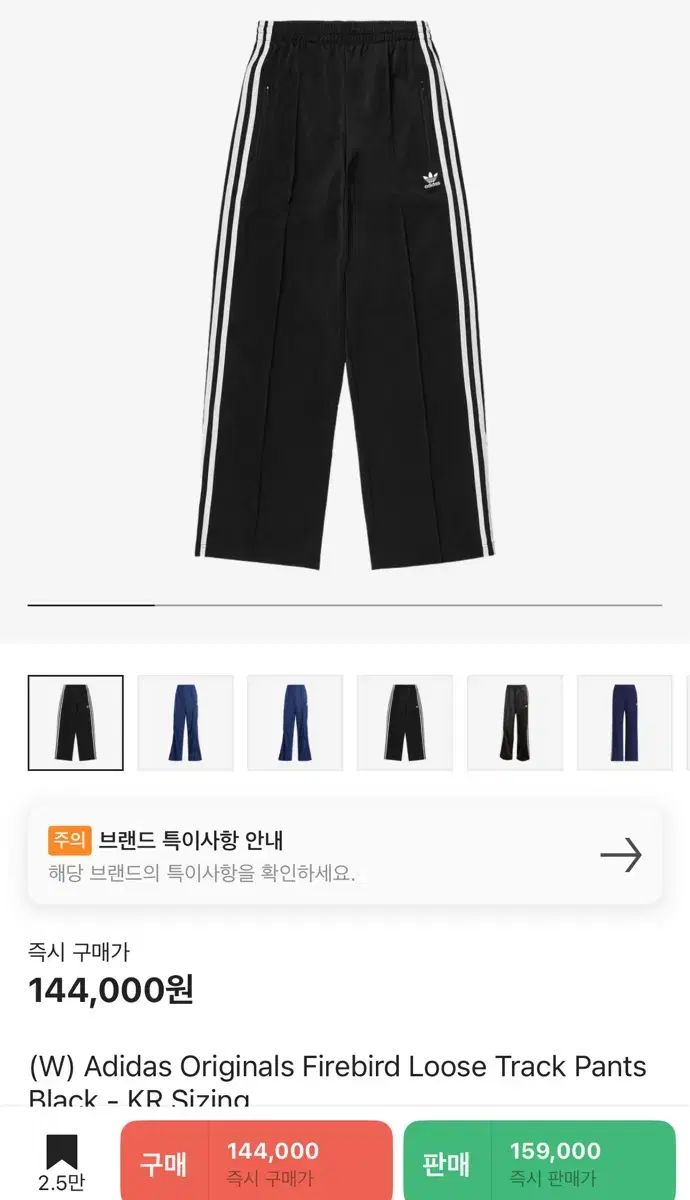Select the dark navy pants thumbnail
This screenshot has width=690, height=1200.
[x=625, y=723]
